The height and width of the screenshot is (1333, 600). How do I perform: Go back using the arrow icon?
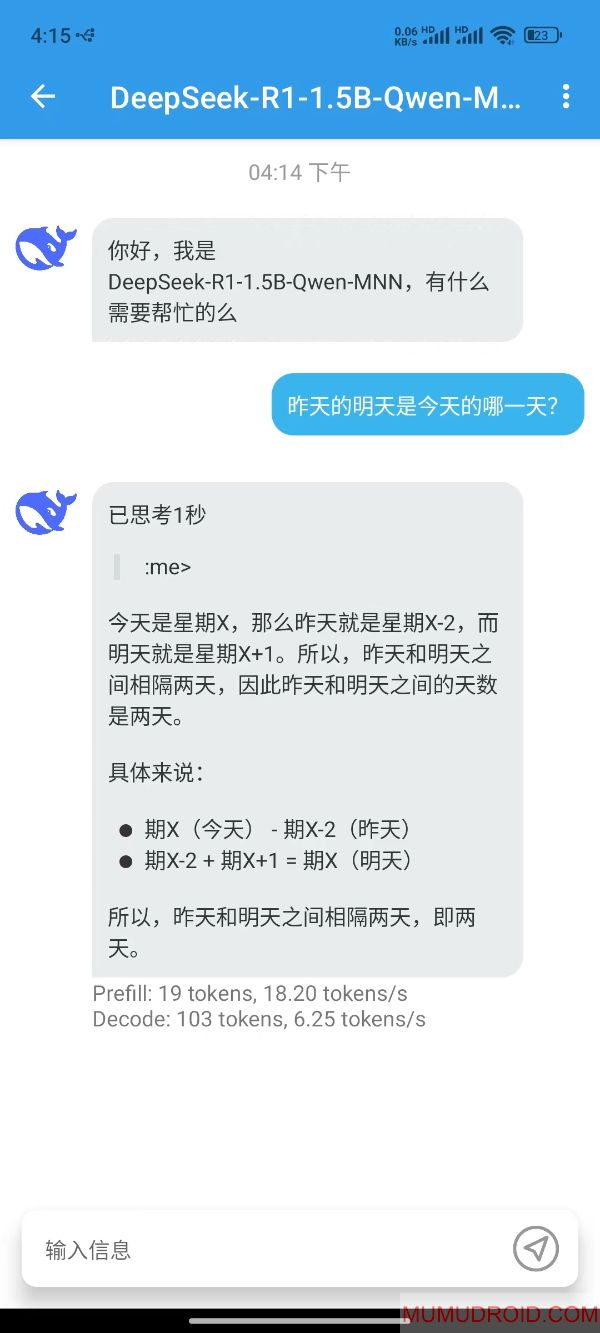click(x=42, y=96)
